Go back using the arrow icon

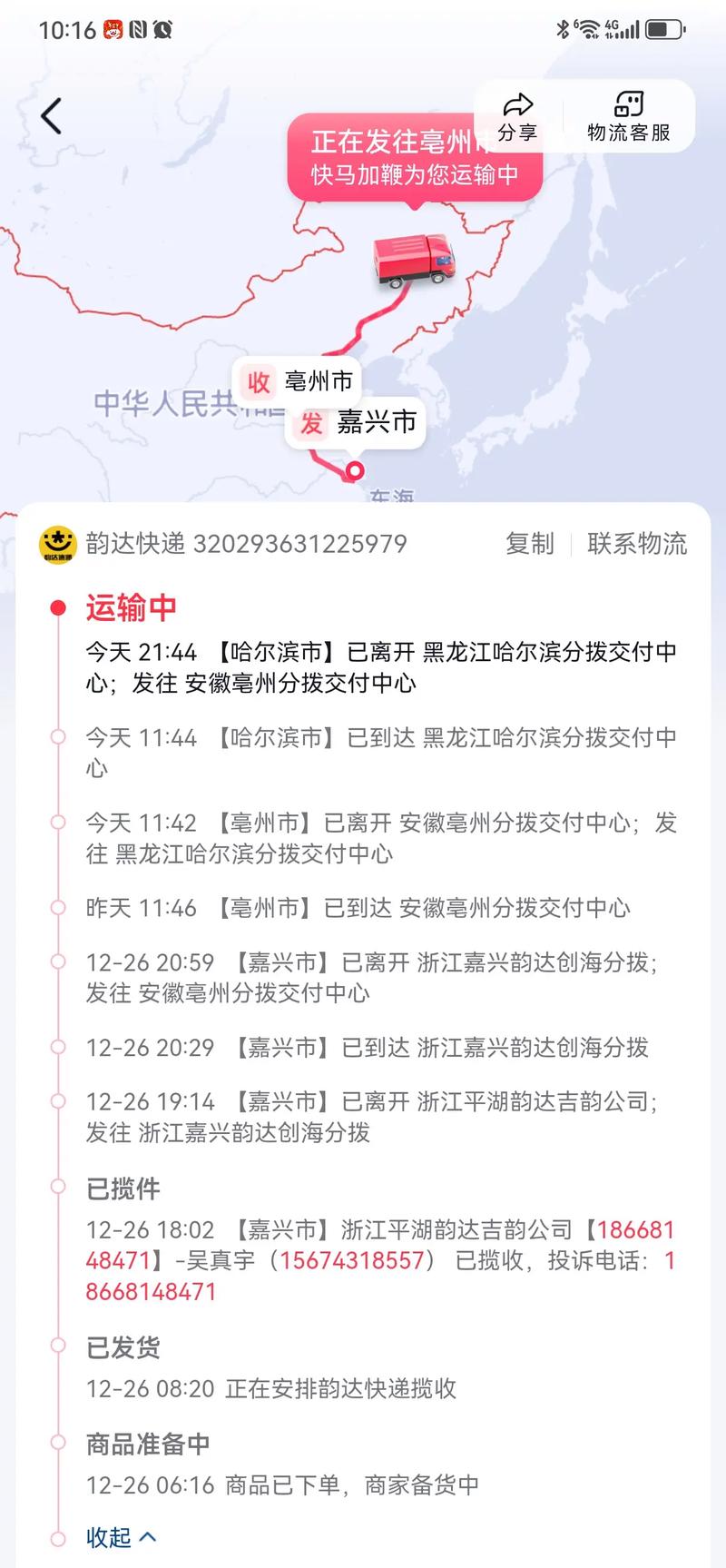coord(52,116)
